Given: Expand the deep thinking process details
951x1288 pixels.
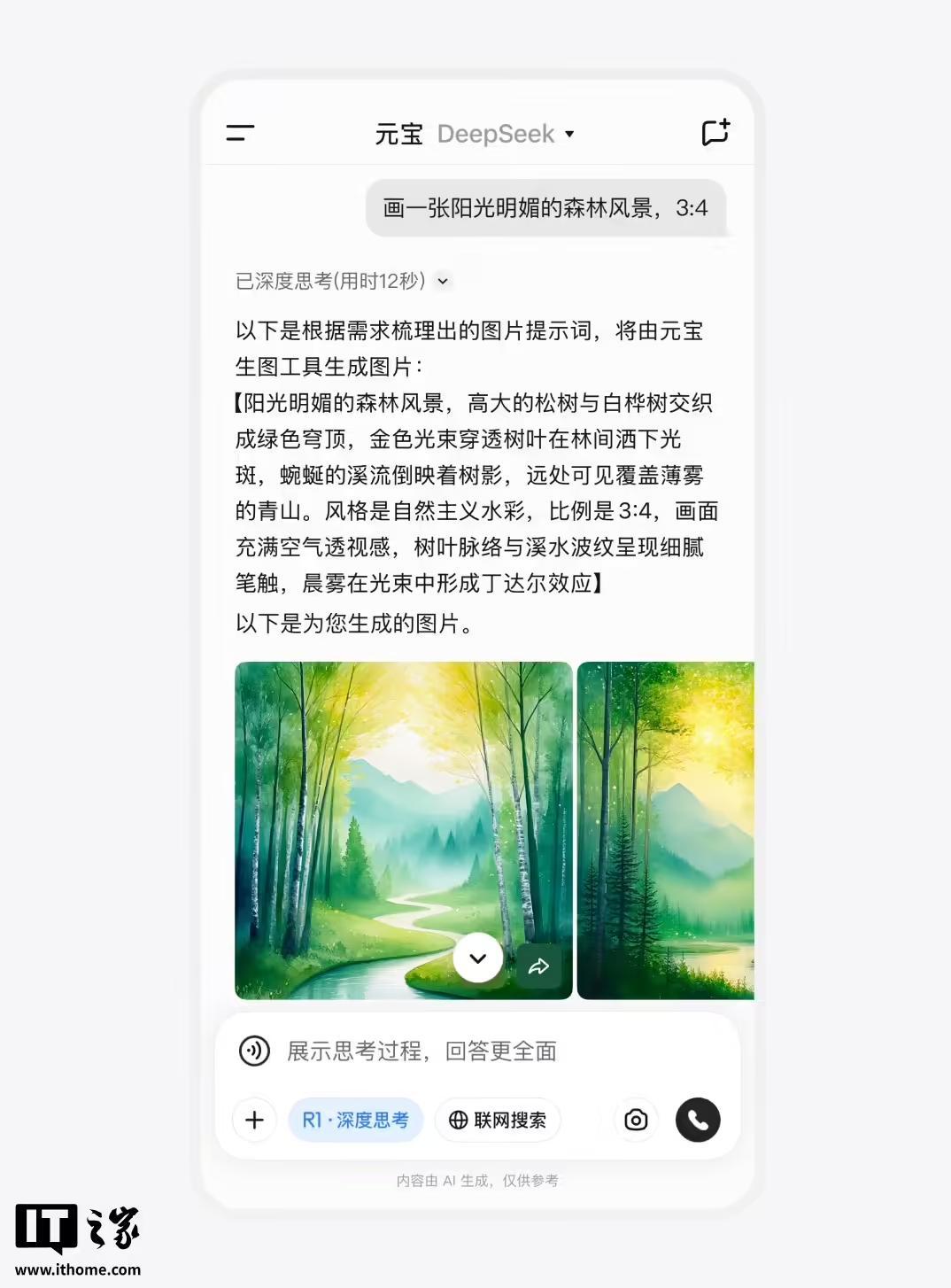Looking at the screenshot, I should click(x=443, y=281).
